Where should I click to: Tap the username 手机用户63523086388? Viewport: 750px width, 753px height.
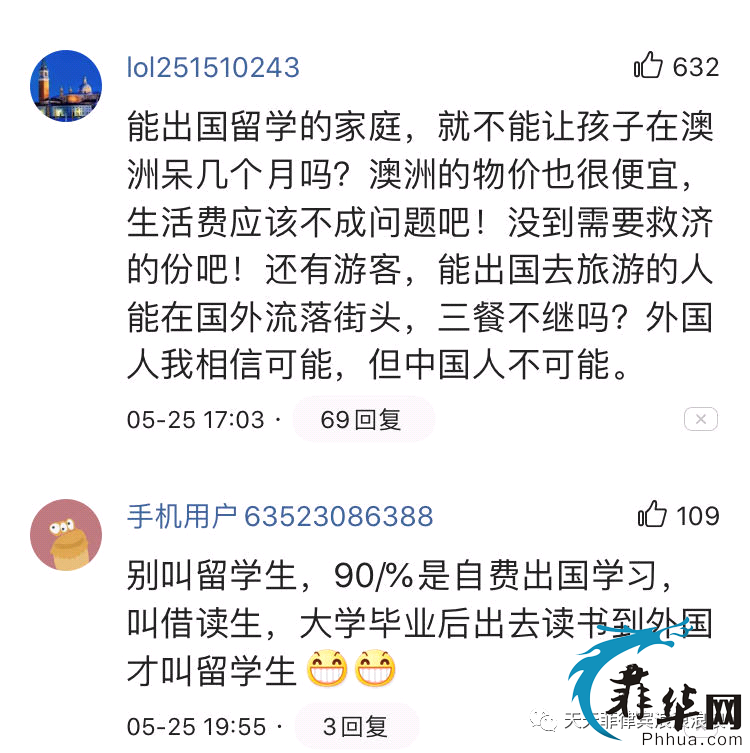click(x=280, y=516)
